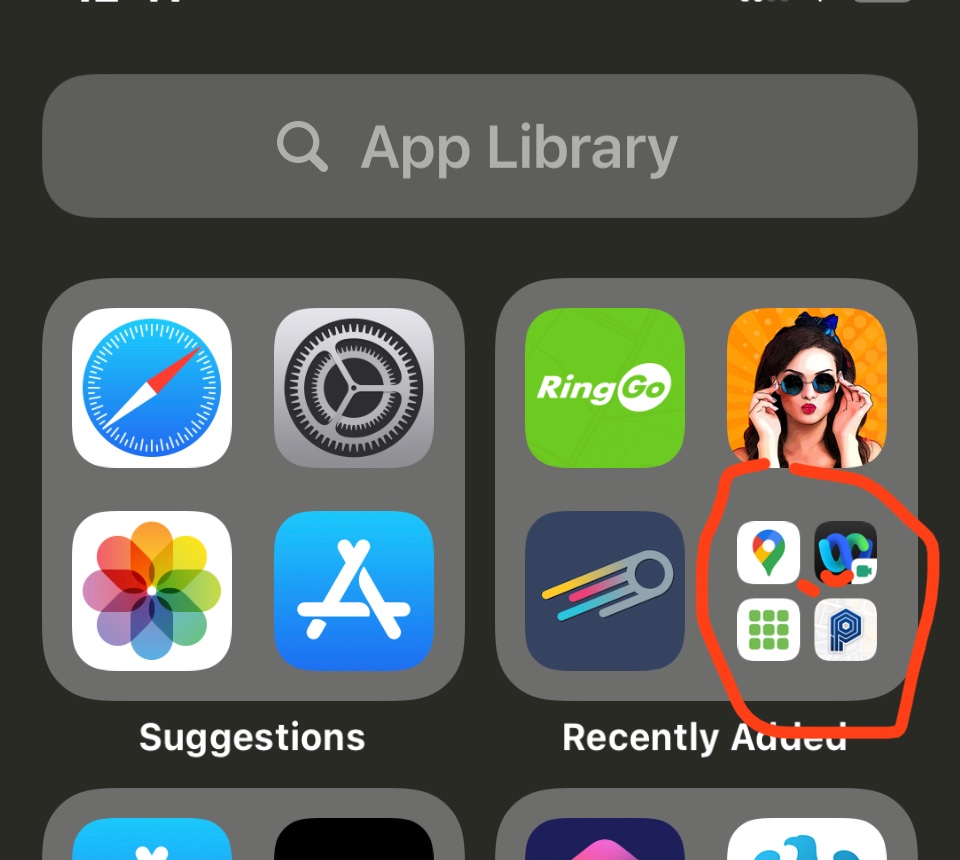The height and width of the screenshot is (860, 960).
Task: Launch Safari from Suggestions
Action: (x=152, y=388)
